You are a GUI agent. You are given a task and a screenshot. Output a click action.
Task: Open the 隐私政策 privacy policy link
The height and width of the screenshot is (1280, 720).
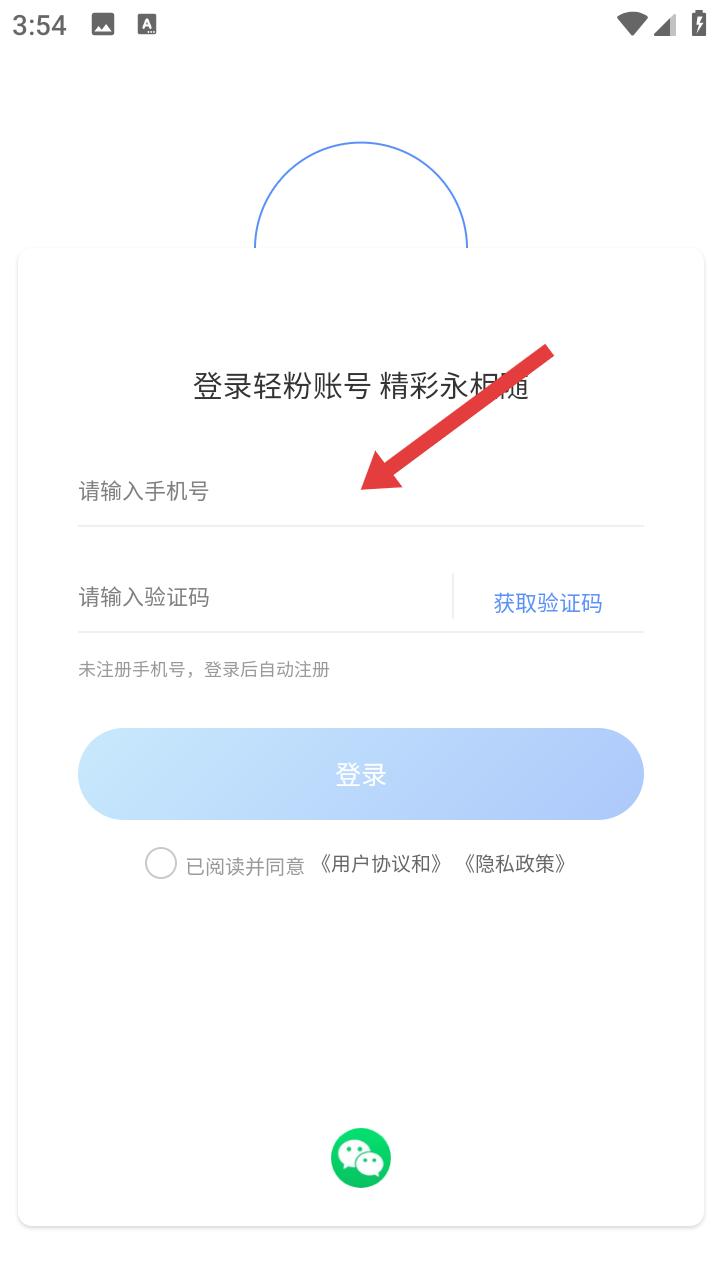click(515, 864)
